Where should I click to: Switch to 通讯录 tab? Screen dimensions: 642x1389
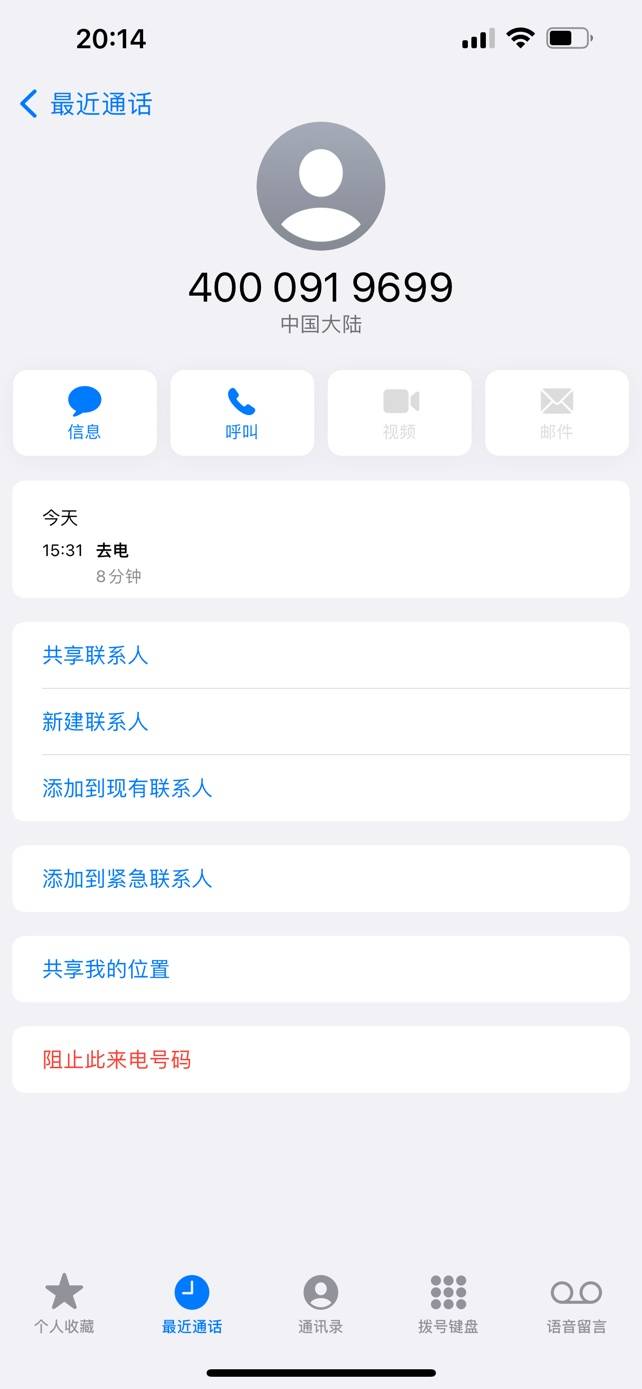pyautogui.click(x=321, y=1304)
